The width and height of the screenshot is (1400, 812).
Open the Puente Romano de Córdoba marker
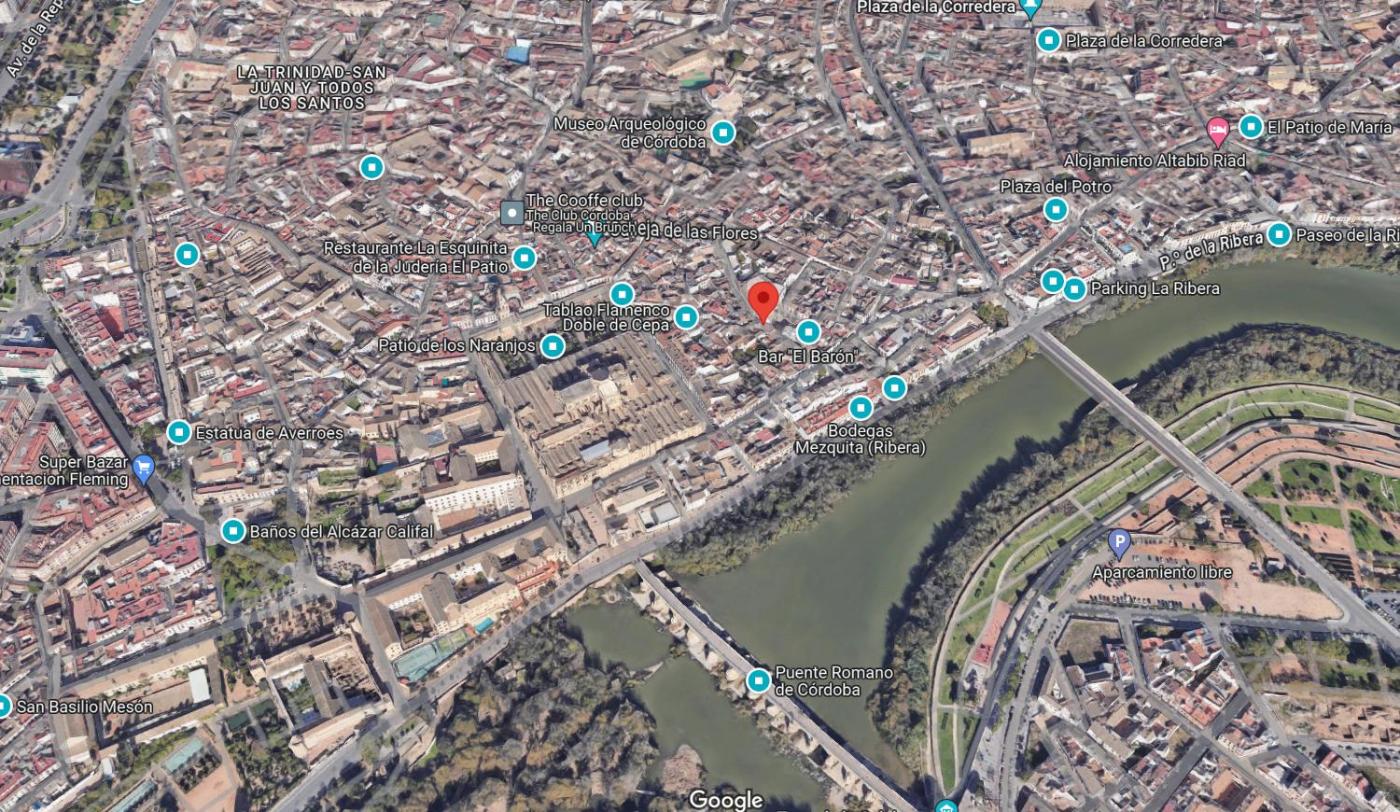coord(759,682)
